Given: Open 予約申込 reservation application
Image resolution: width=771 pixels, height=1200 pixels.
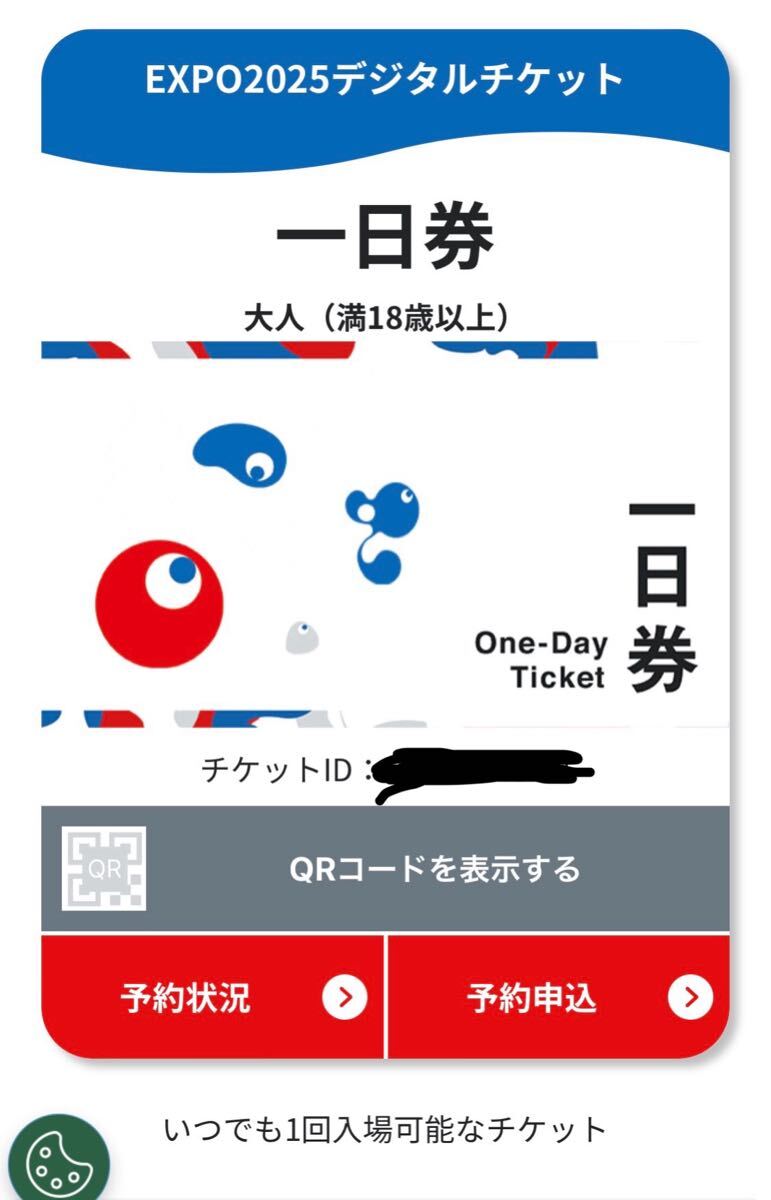Looking at the screenshot, I should 558,996.
